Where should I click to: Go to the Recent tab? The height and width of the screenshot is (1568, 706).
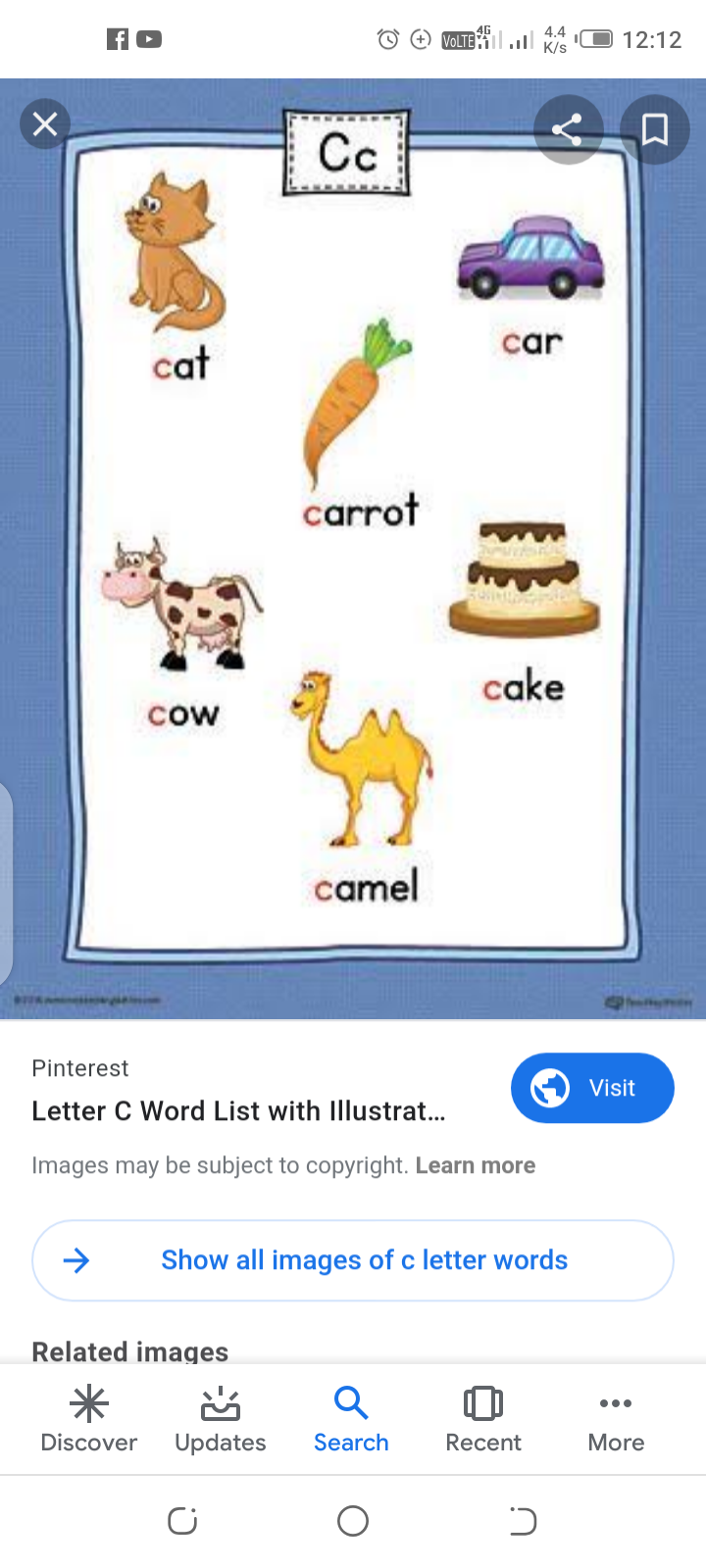(x=483, y=1419)
